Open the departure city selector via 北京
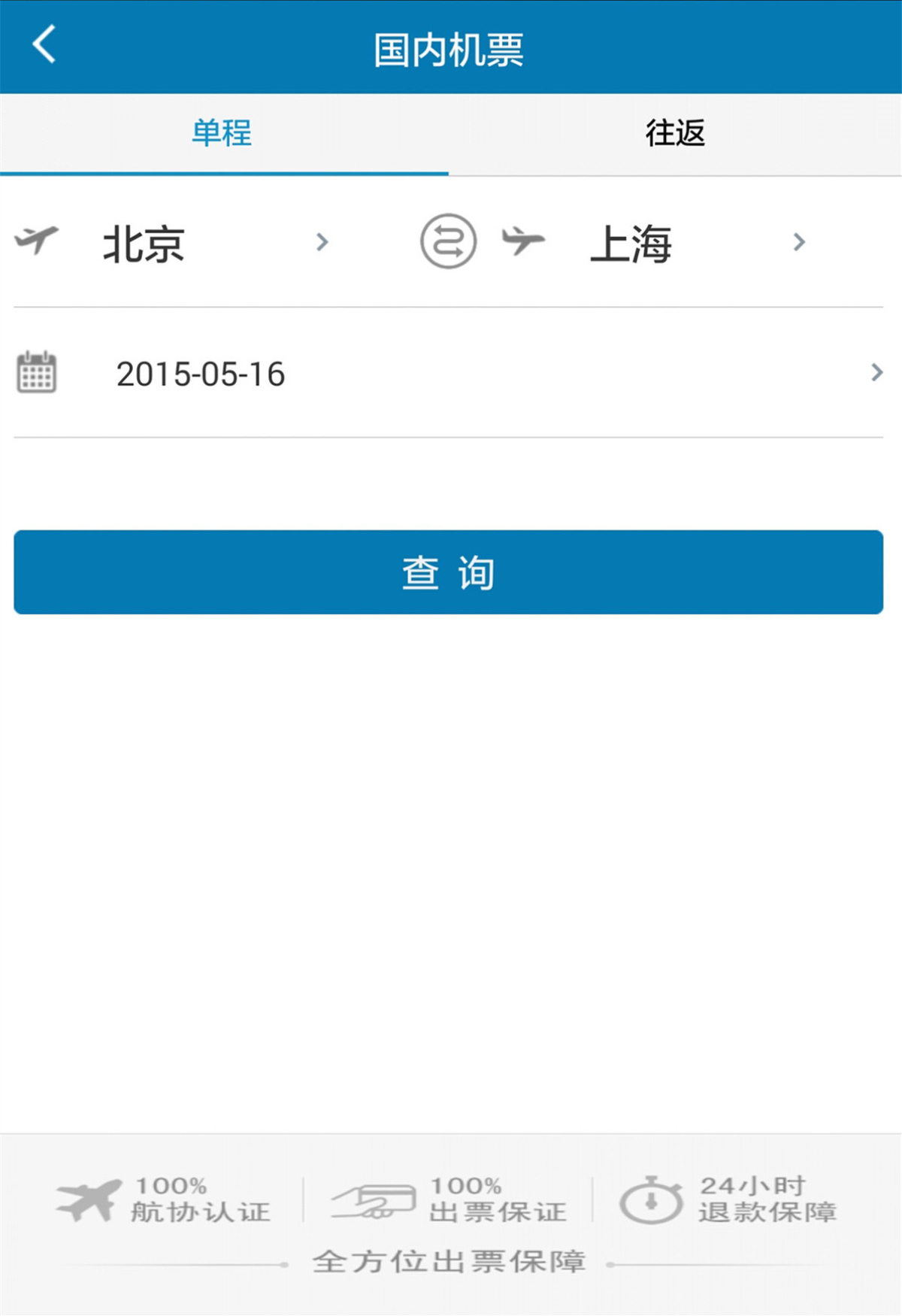Image resolution: width=902 pixels, height=1316 pixels. coord(144,244)
